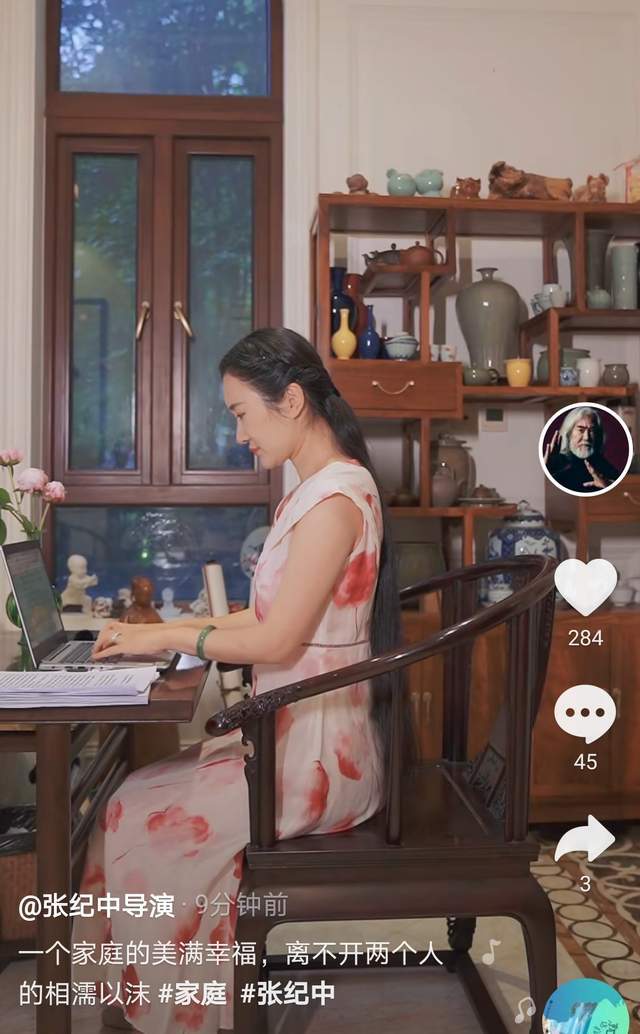This screenshot has height=1034, width=640.
Task: Open the @张纪中导演 username link
Action: (x=97, y=906)
